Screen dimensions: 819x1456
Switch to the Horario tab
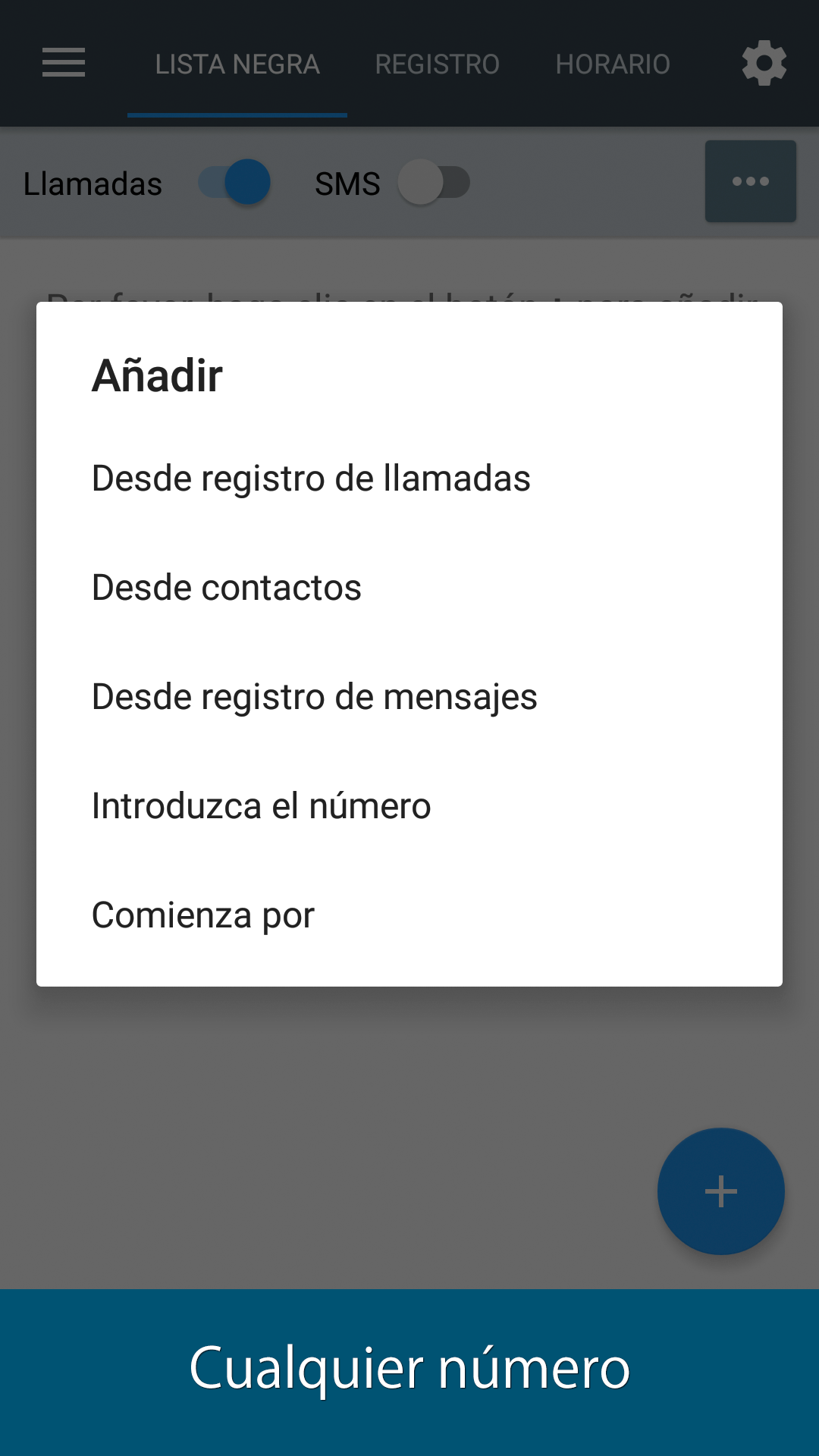(x=613, y=64)
